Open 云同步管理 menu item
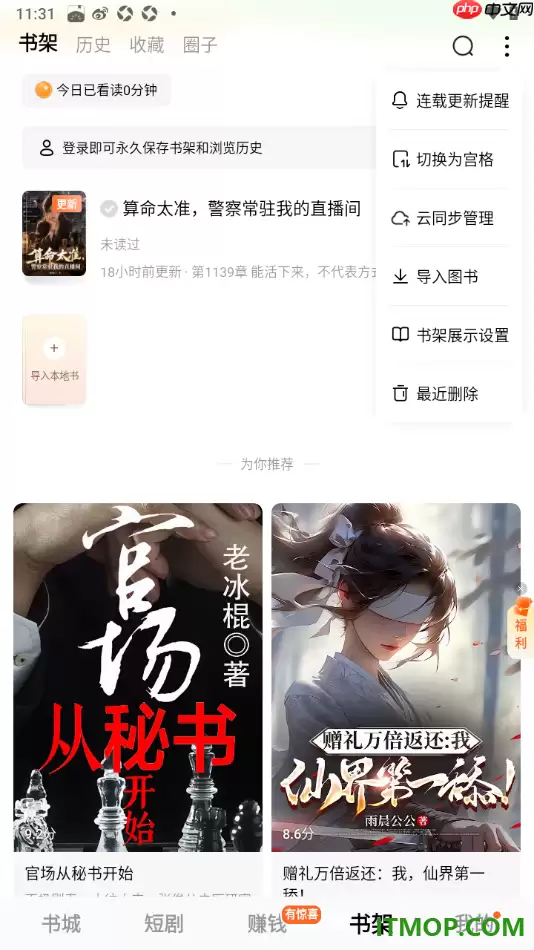The height and width of the screenshot is (950, 534). (x=449, y=218)
